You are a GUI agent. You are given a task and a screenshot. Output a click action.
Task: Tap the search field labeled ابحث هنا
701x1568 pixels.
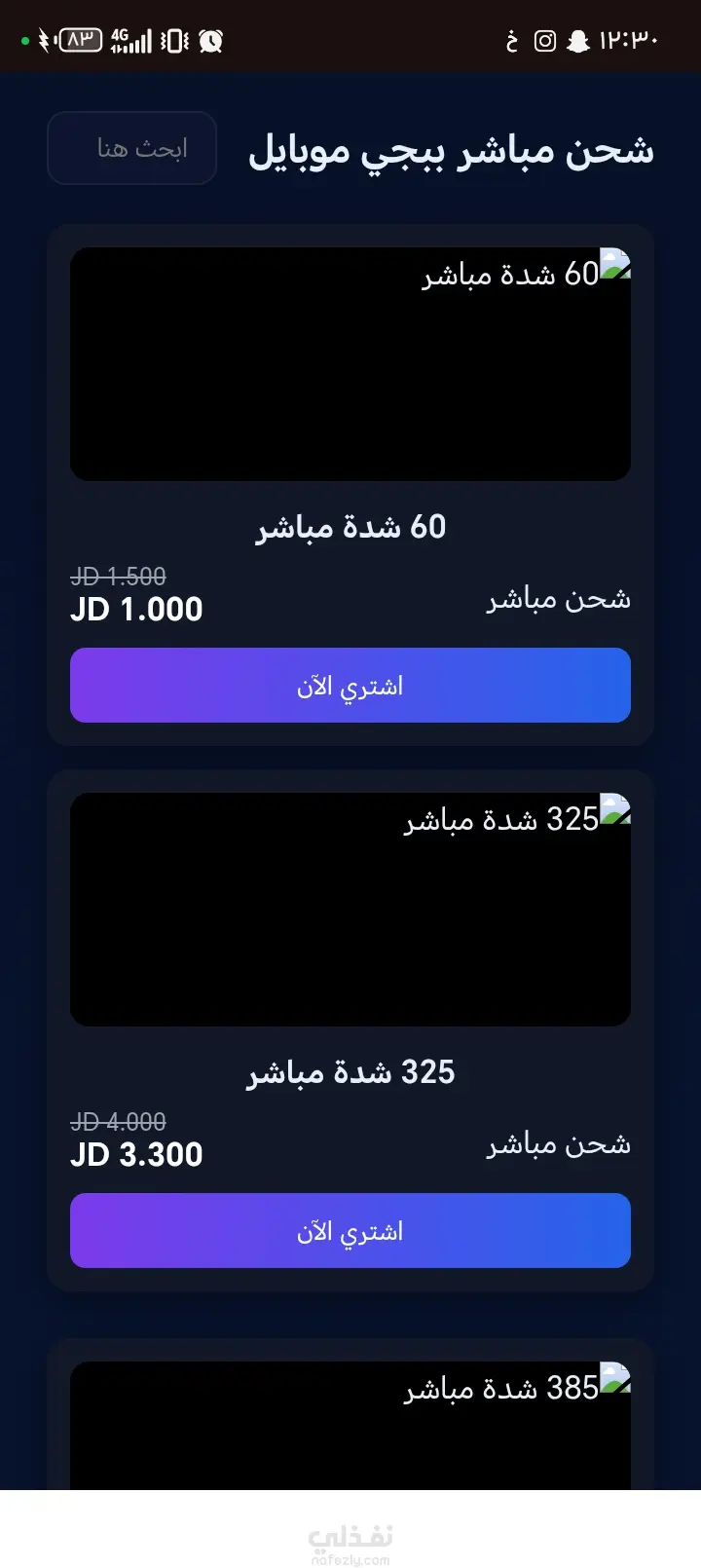pyautogui.click(x=132, y=148)
